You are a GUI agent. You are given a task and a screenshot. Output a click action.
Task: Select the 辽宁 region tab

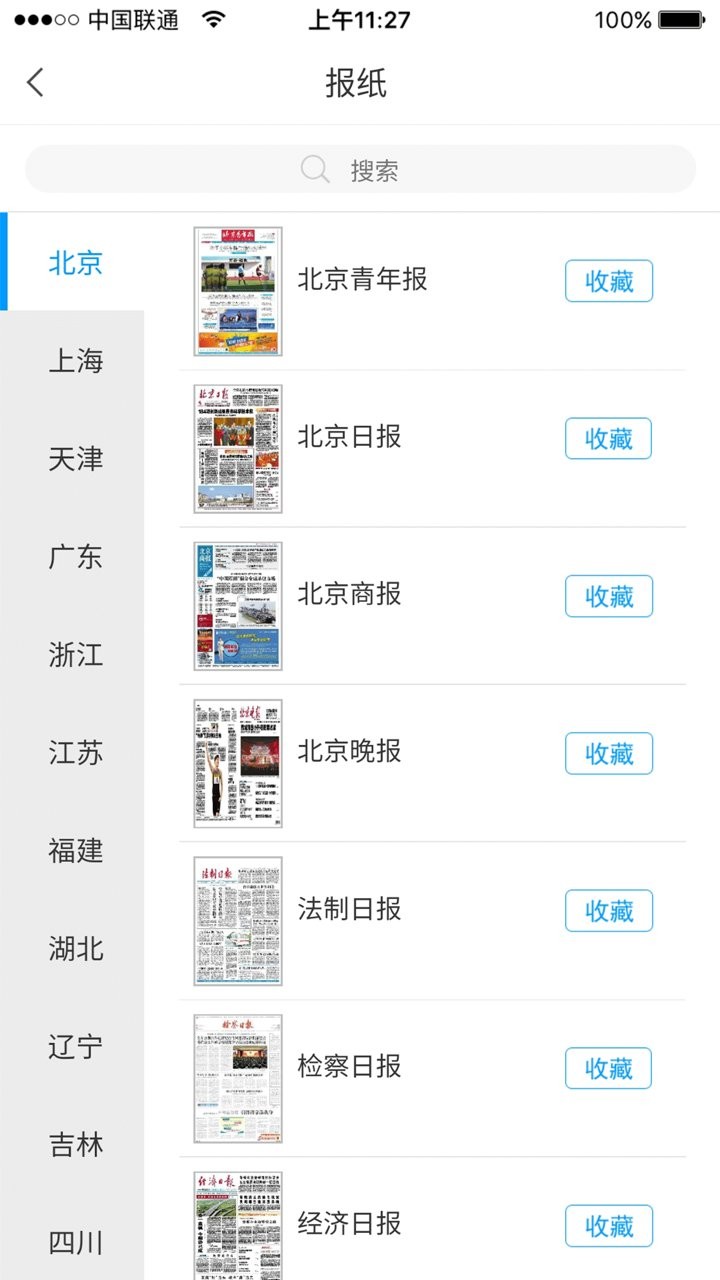pyautogui.click(x=75, y=1046)
